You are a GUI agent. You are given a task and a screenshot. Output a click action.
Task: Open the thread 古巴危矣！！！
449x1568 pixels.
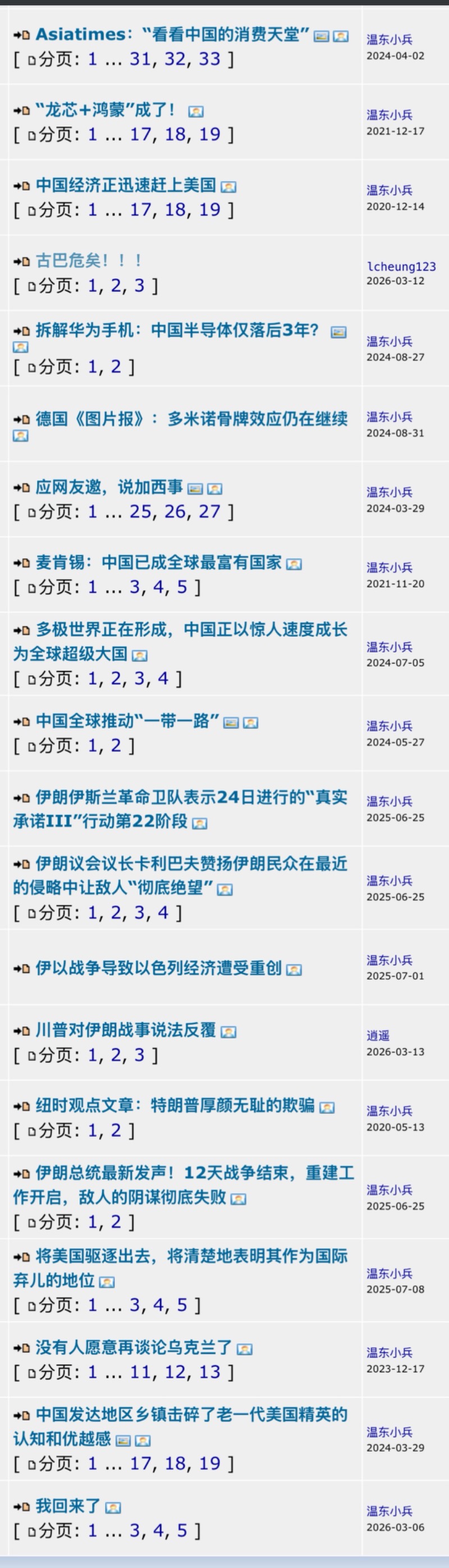coord(89,260)
